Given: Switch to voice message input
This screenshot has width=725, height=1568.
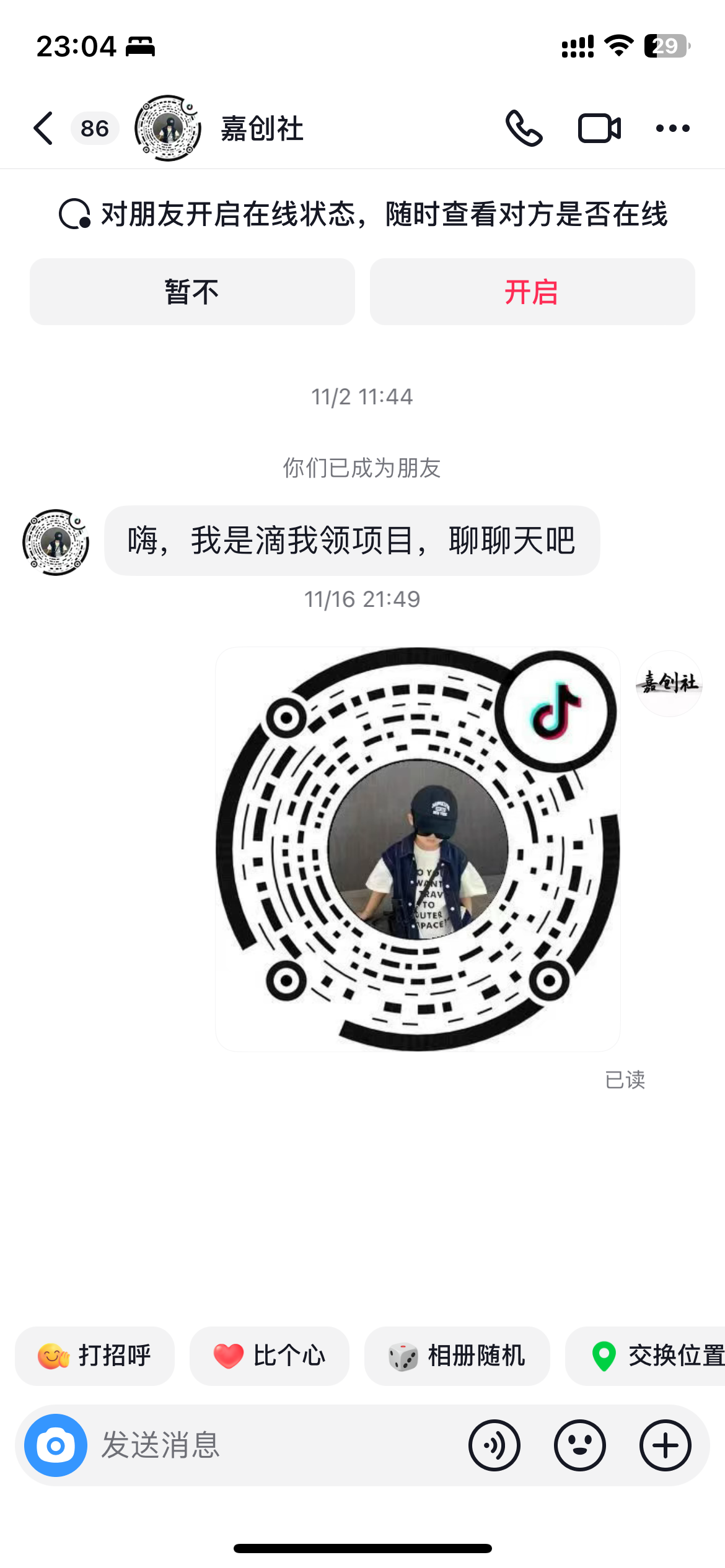Looking at the screenshot, I should click(x=494, y=1445).
